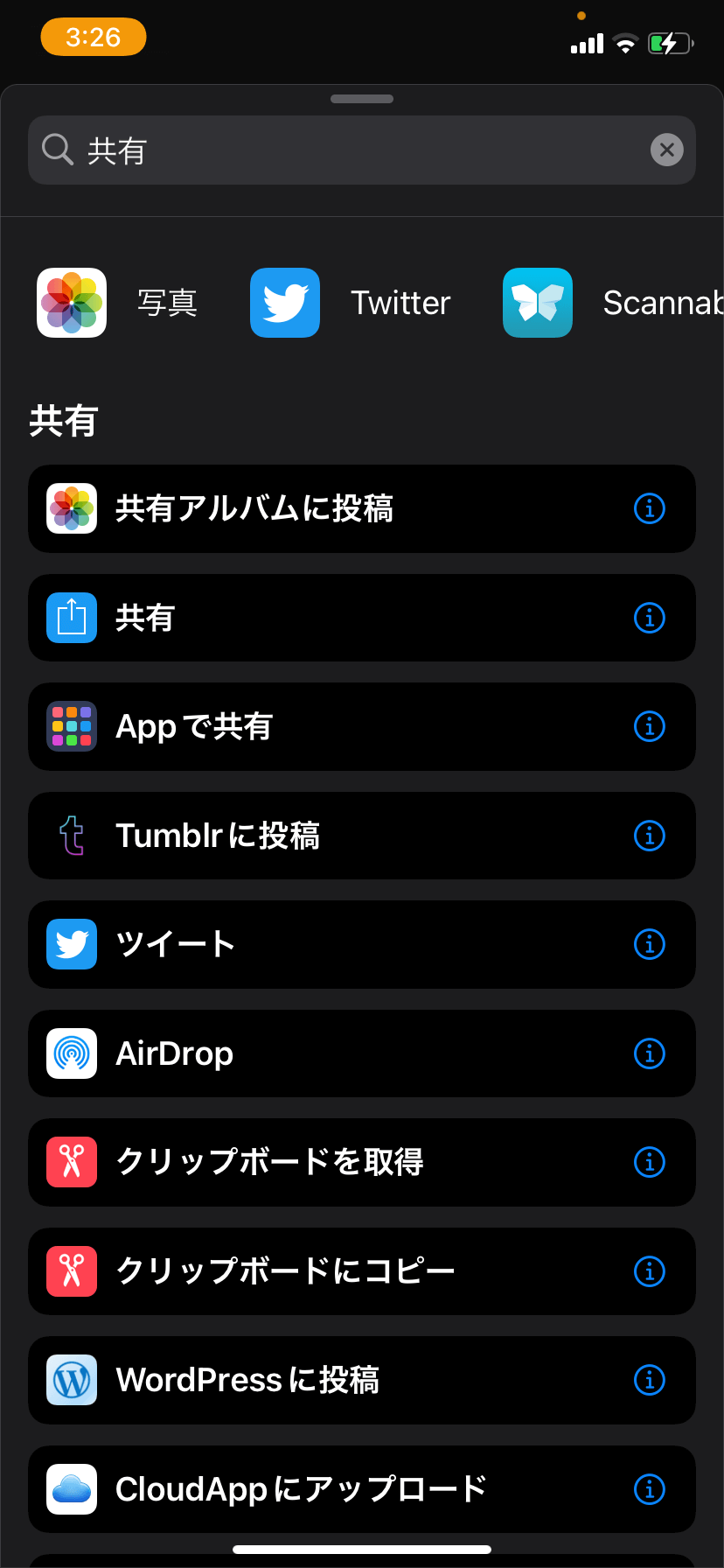This screenshot has width=724, height=1568.
Task: Add the 共有アルバムに投稿 action
Action: 324,508
